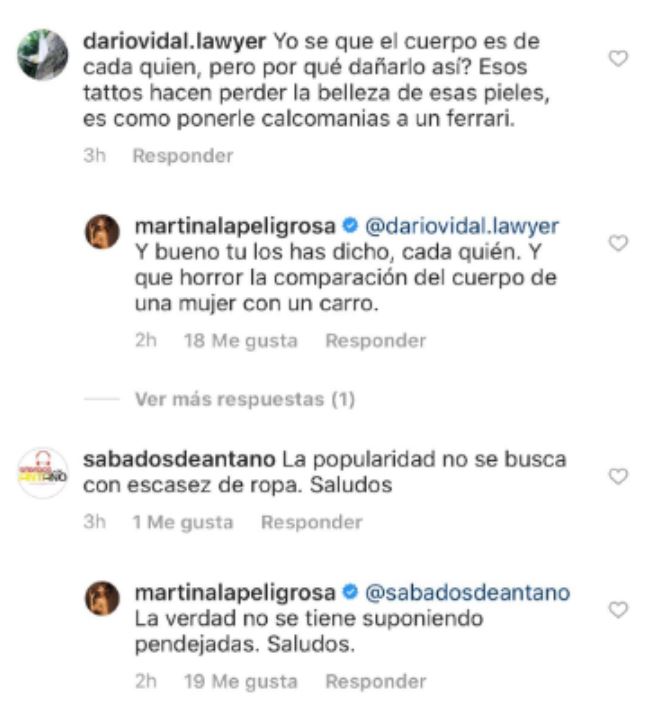Reply to martinalapeligrosa's Saludos comment

(x=375, y=681)
